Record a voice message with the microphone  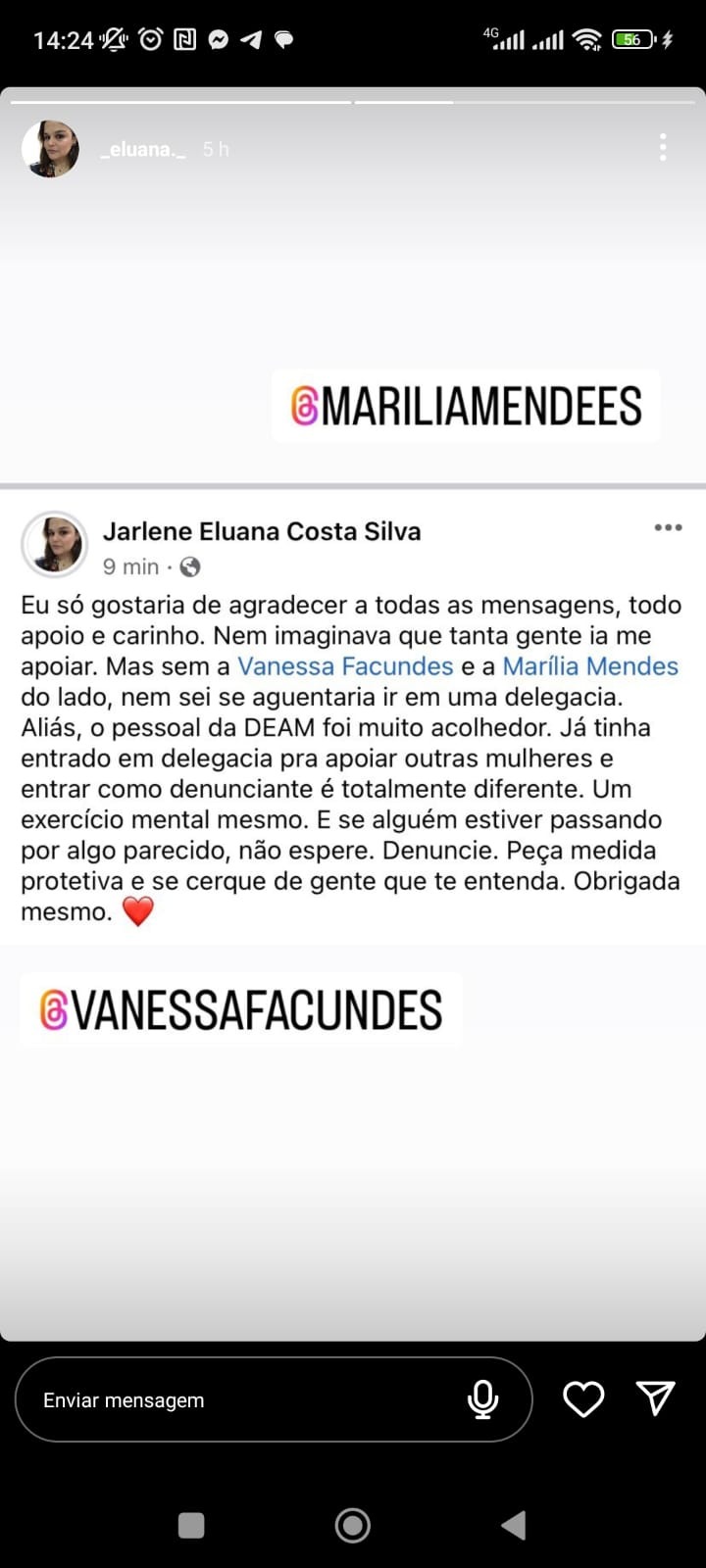482,1399
